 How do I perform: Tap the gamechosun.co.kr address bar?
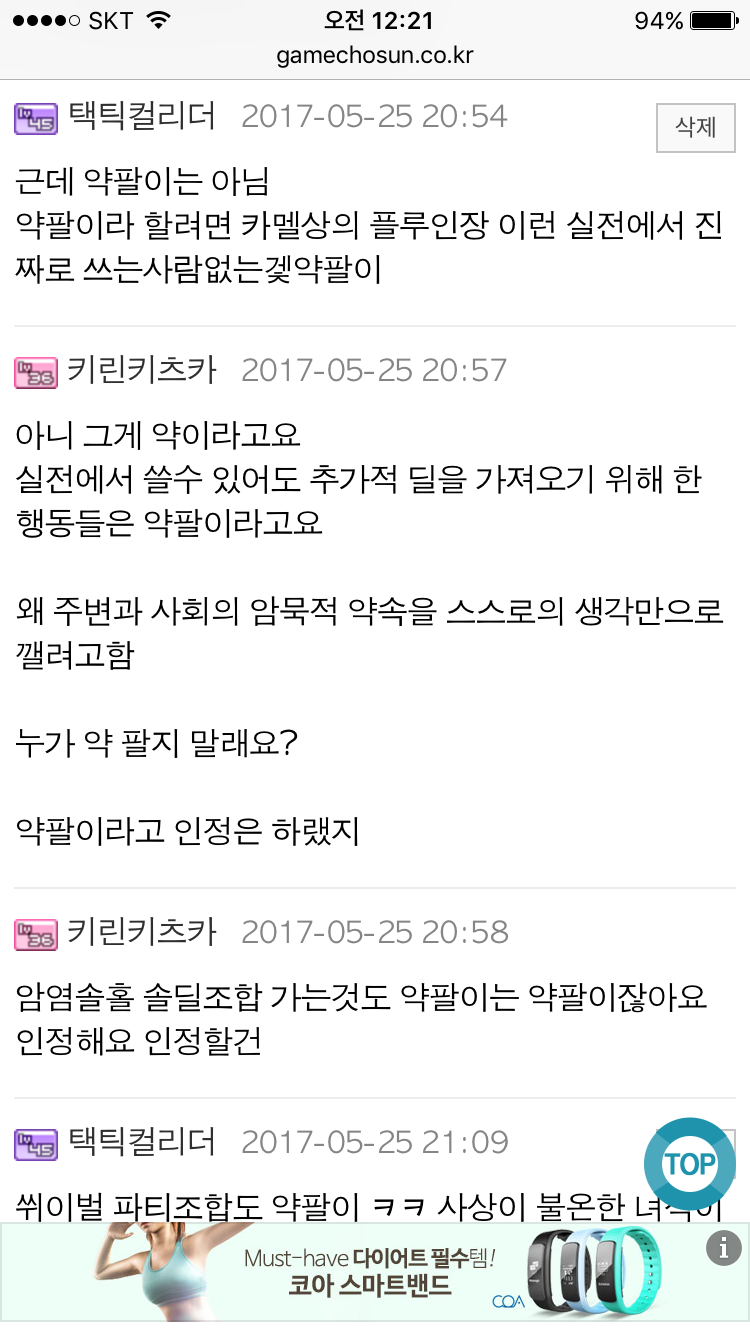point(375,56)
